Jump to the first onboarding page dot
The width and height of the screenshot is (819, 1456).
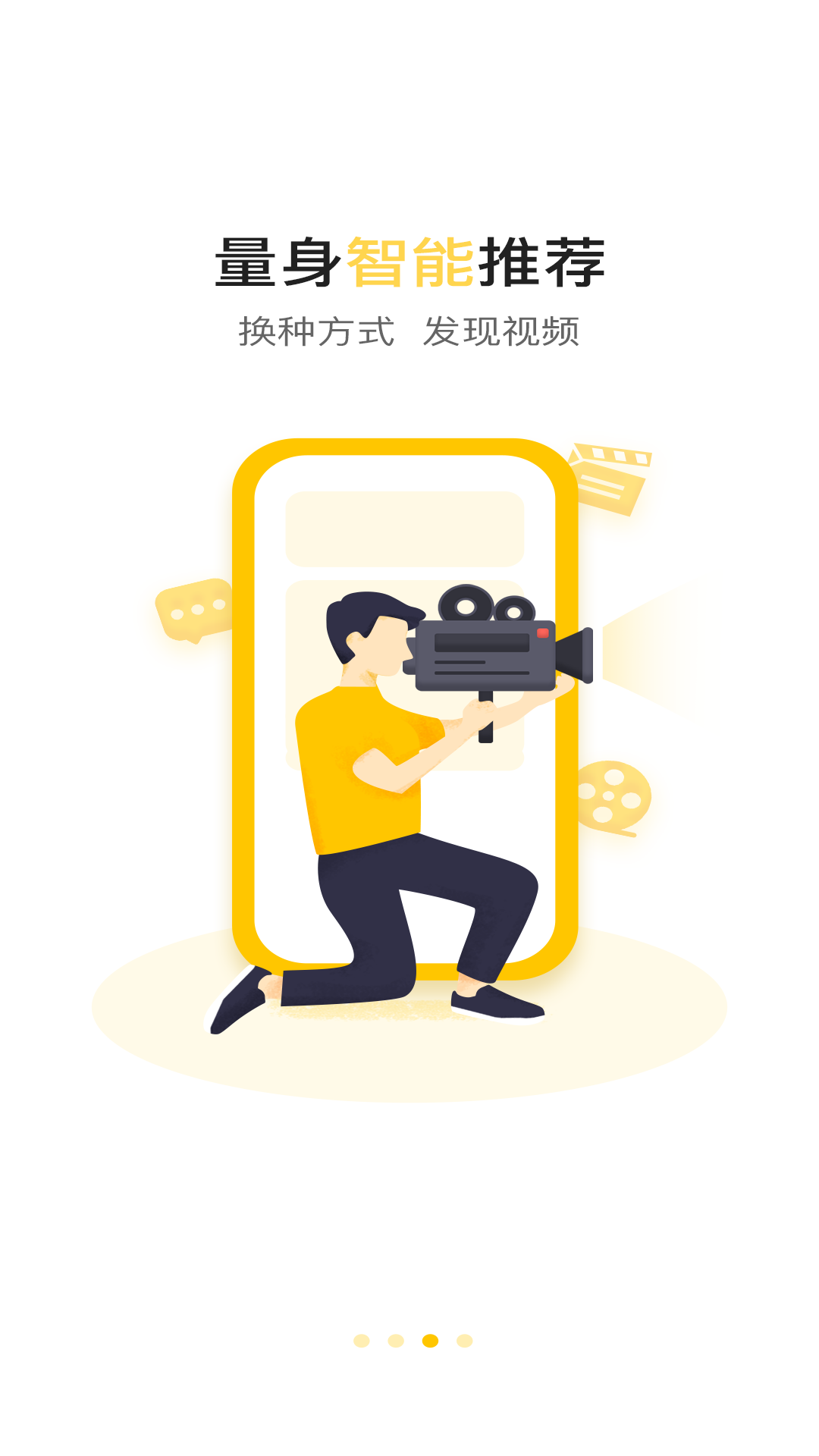[362, 1341]
